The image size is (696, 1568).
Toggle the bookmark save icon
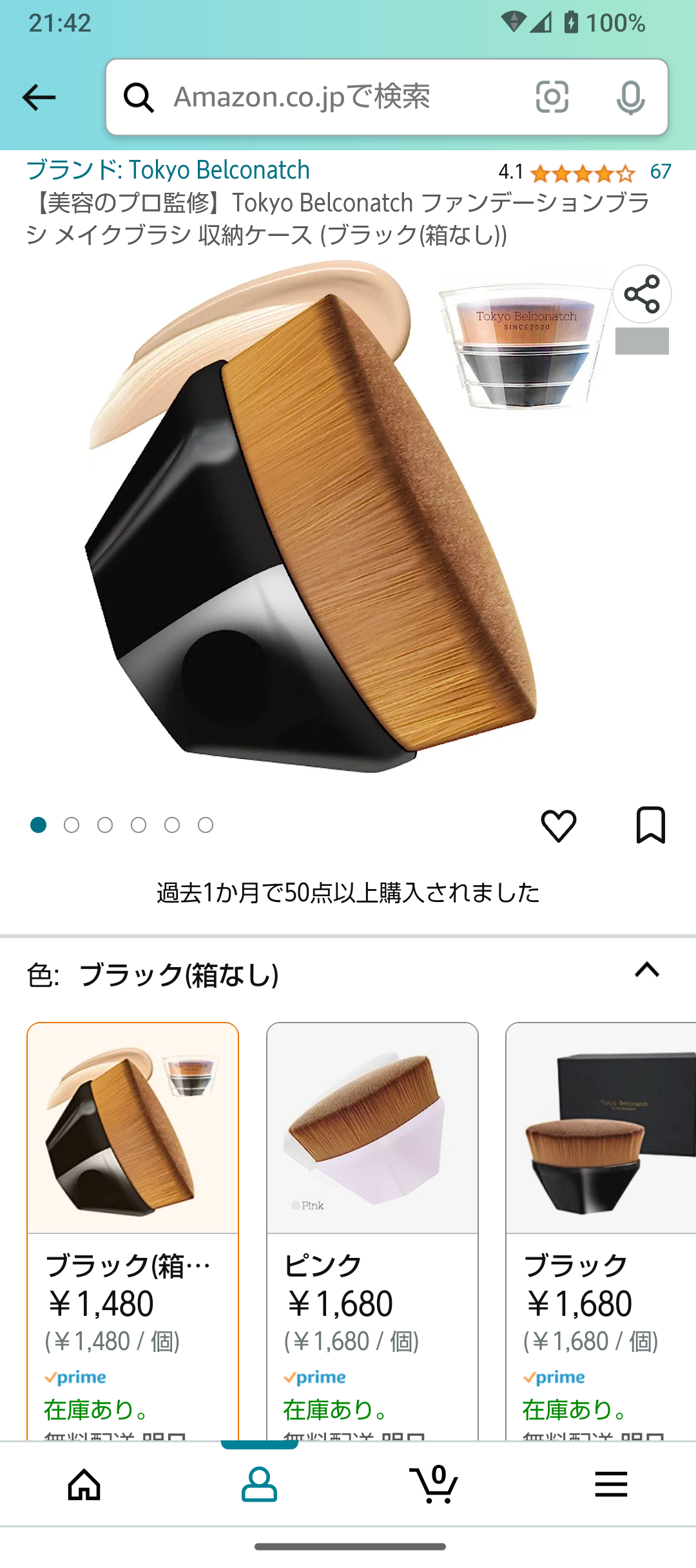651,826
